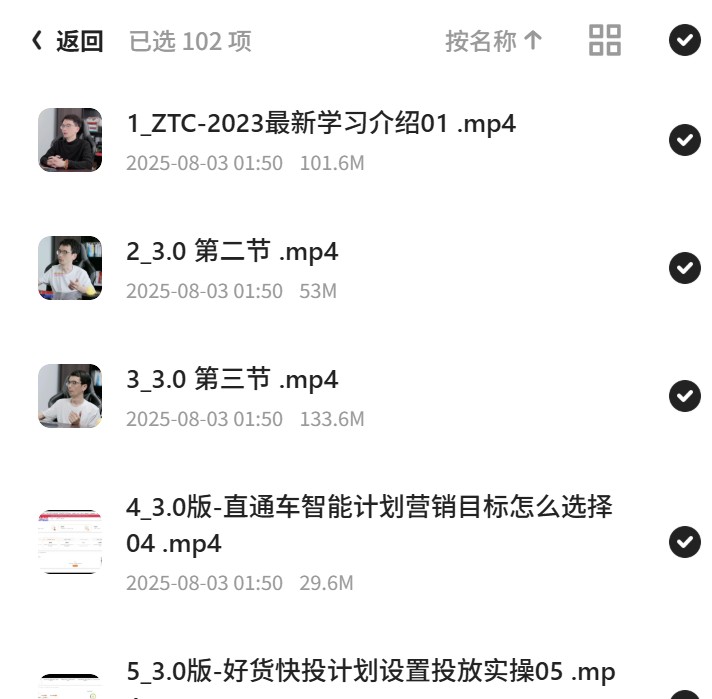Toggle the select-all checkmark at top
The image size is (712, 699).
coord(684,40)
